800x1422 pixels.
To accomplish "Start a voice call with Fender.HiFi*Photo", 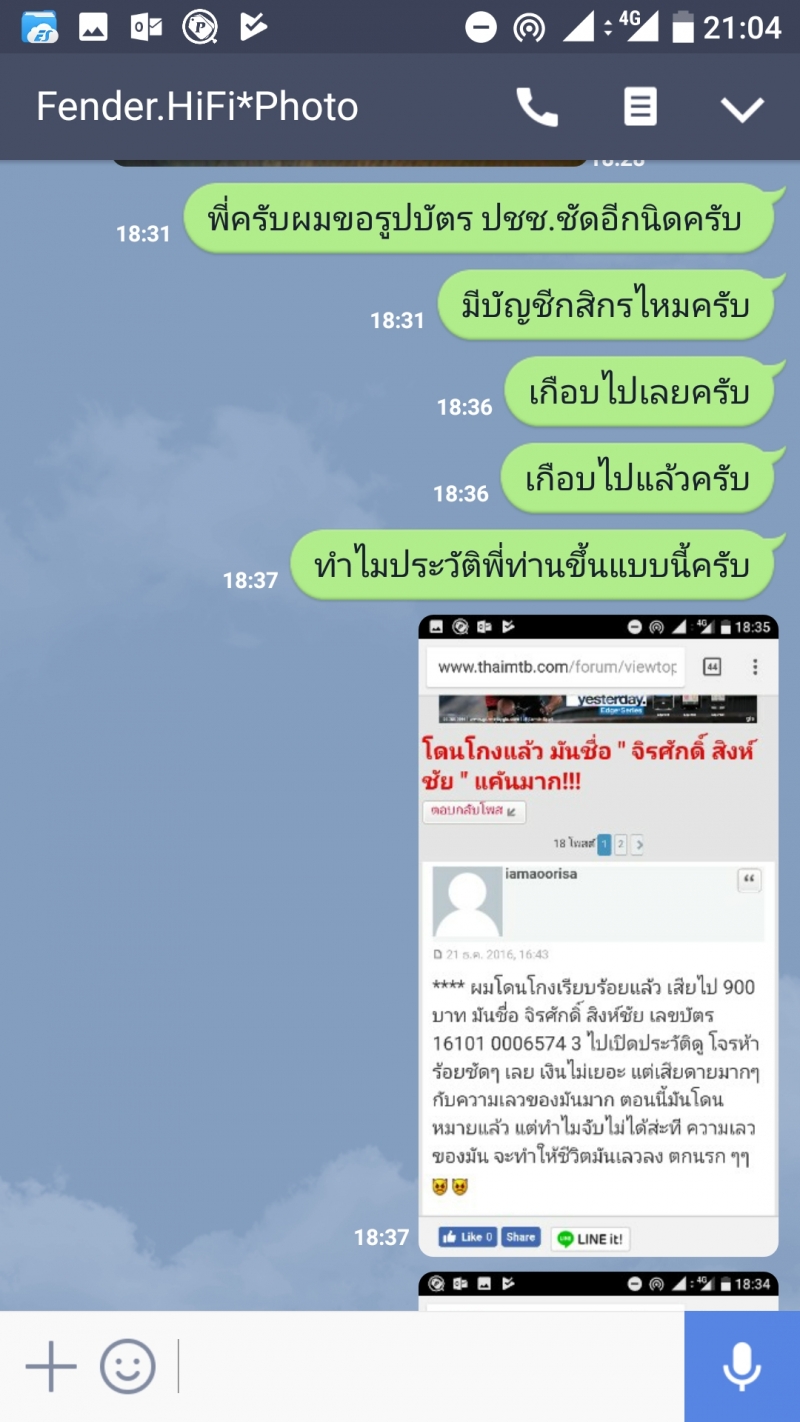I will (x=537, y=107).
